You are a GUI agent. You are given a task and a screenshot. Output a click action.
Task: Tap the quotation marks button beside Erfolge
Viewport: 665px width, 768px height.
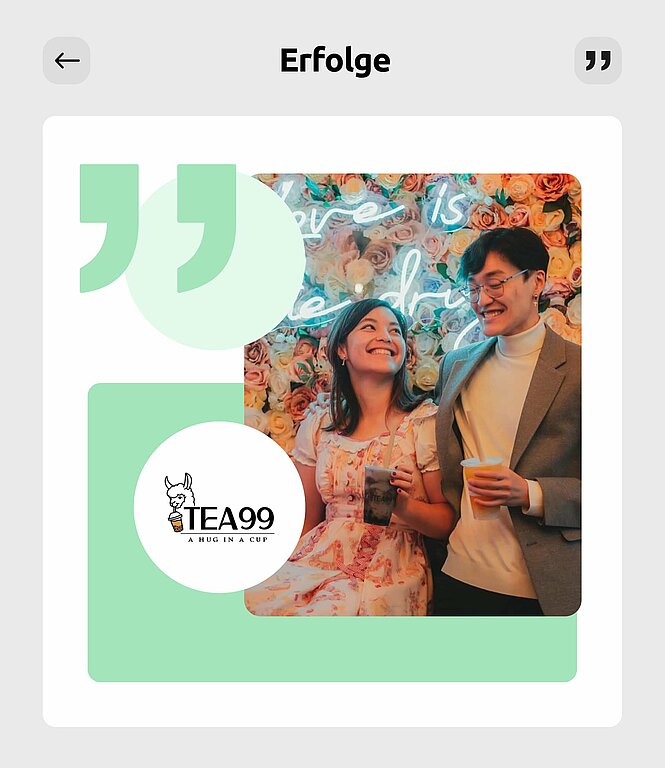click(x=597, y=61)
